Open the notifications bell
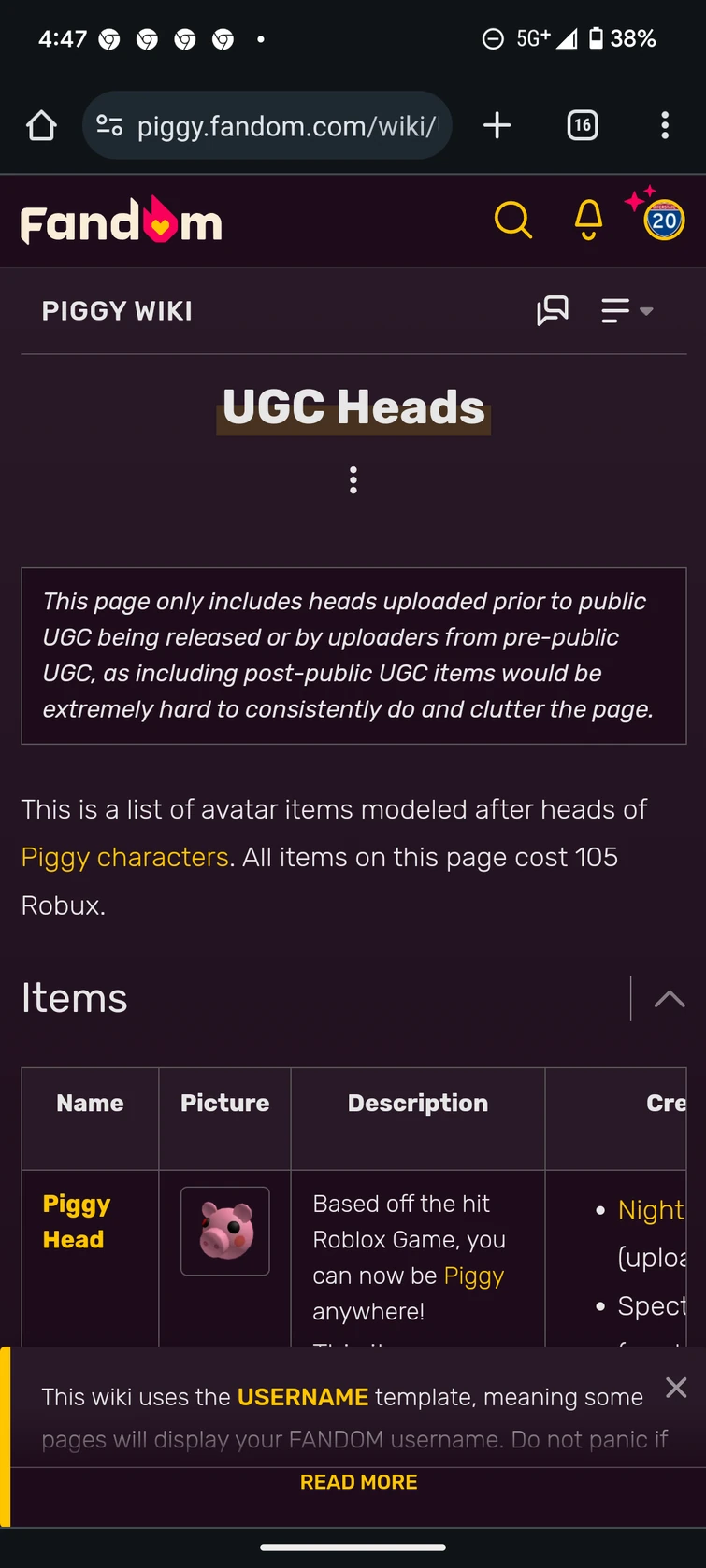706x1568 pixels. tap(588, 221)
